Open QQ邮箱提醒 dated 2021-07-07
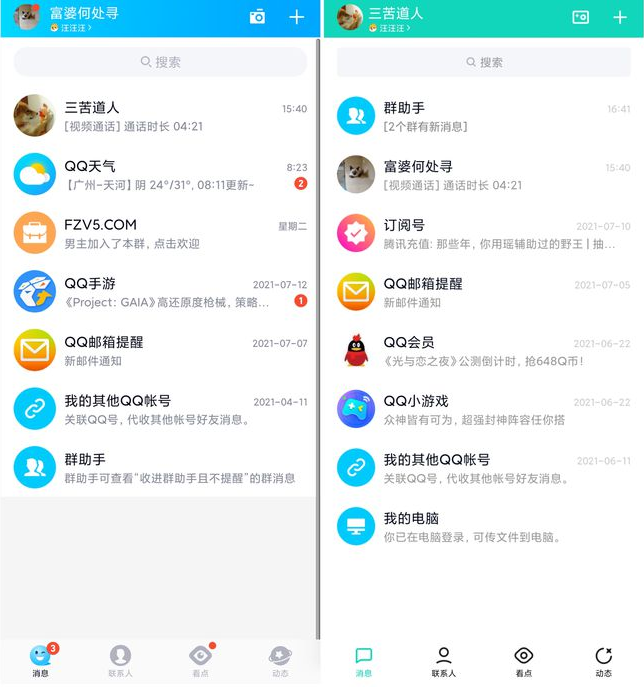 click(160, 350)
